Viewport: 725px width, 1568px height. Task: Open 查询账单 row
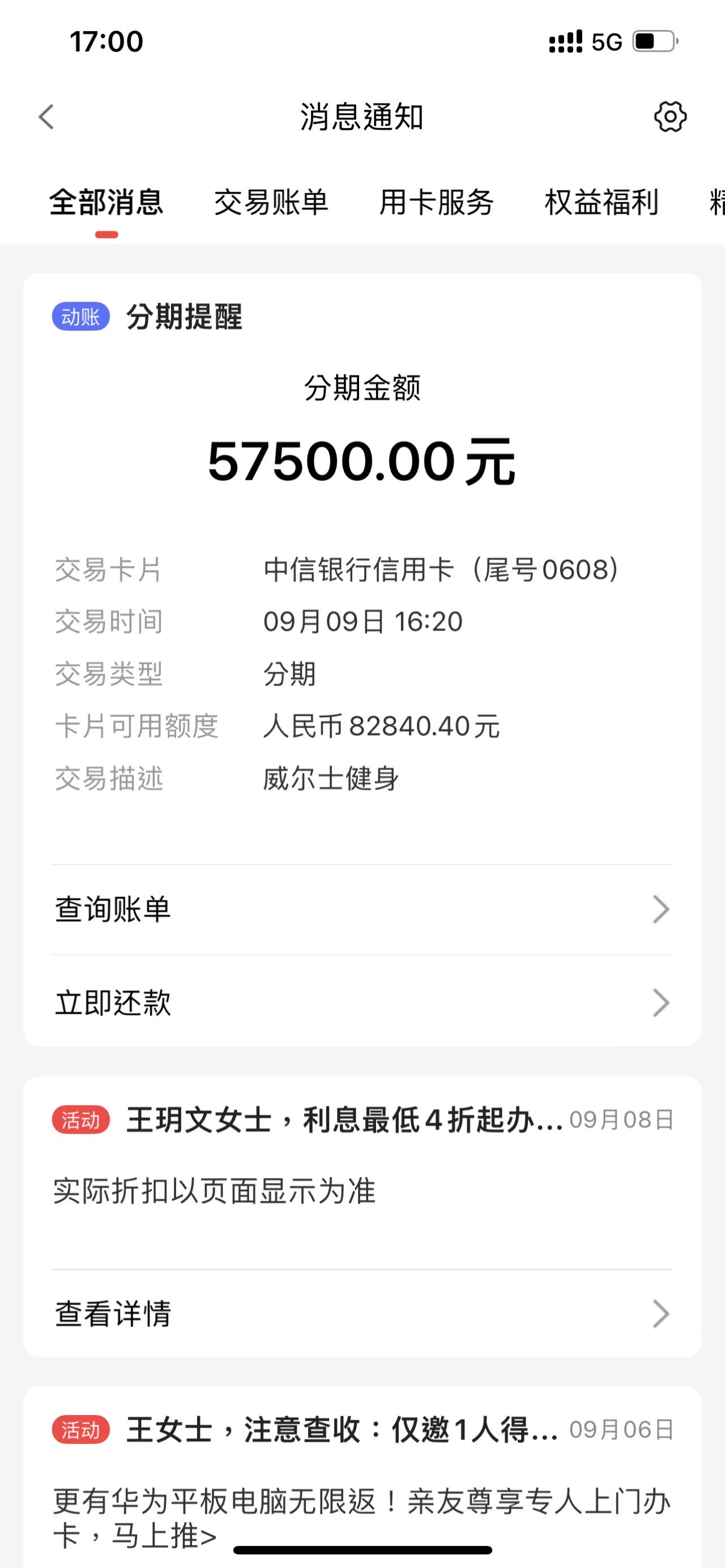[x=362, y=909]
